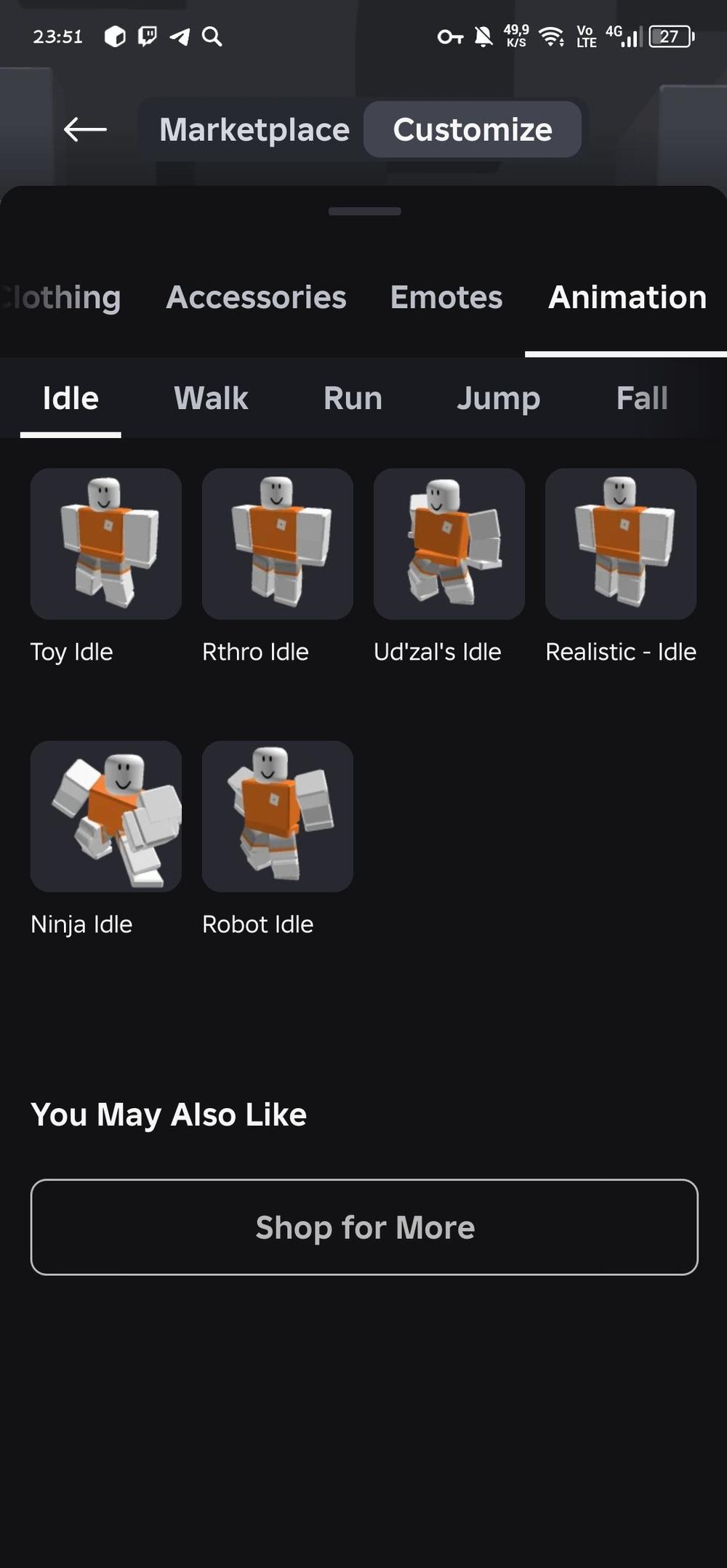727x1568 pixels.
Task: Select the Robot Idle animation
Action: [x=278, y=816]
